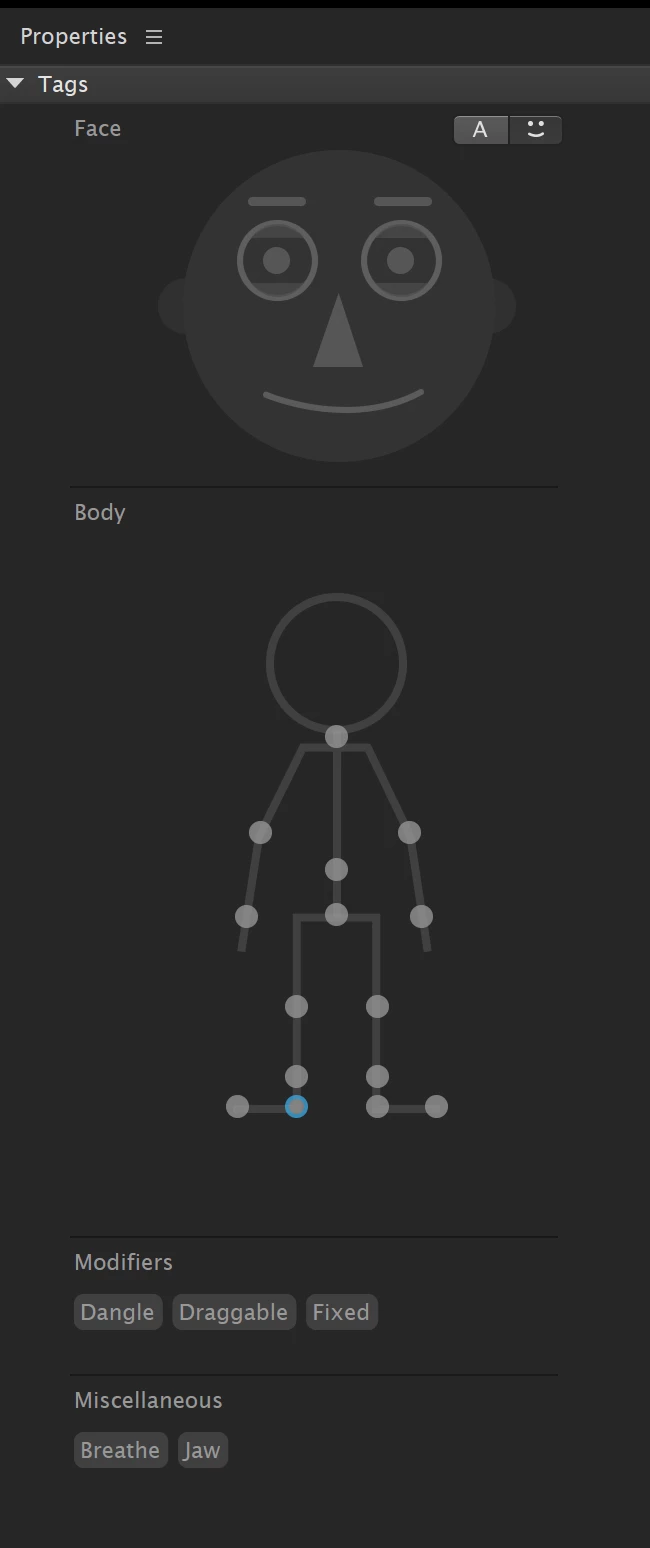Select the neck tag point on body
The height and width of the screenshot is (1548, 650).
tap(336, 737)
